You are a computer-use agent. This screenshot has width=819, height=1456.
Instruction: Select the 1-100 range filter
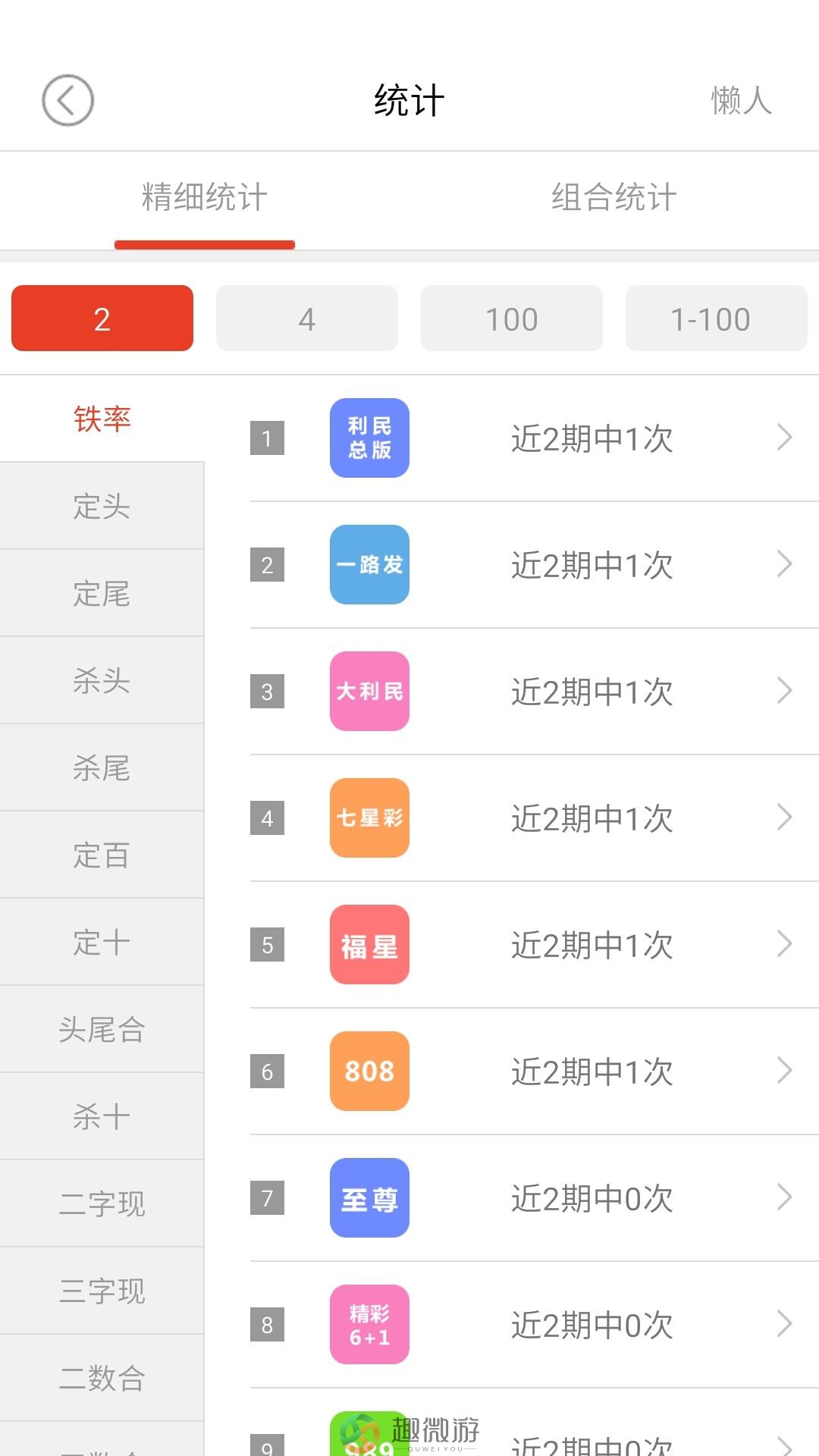coord(716,318)
